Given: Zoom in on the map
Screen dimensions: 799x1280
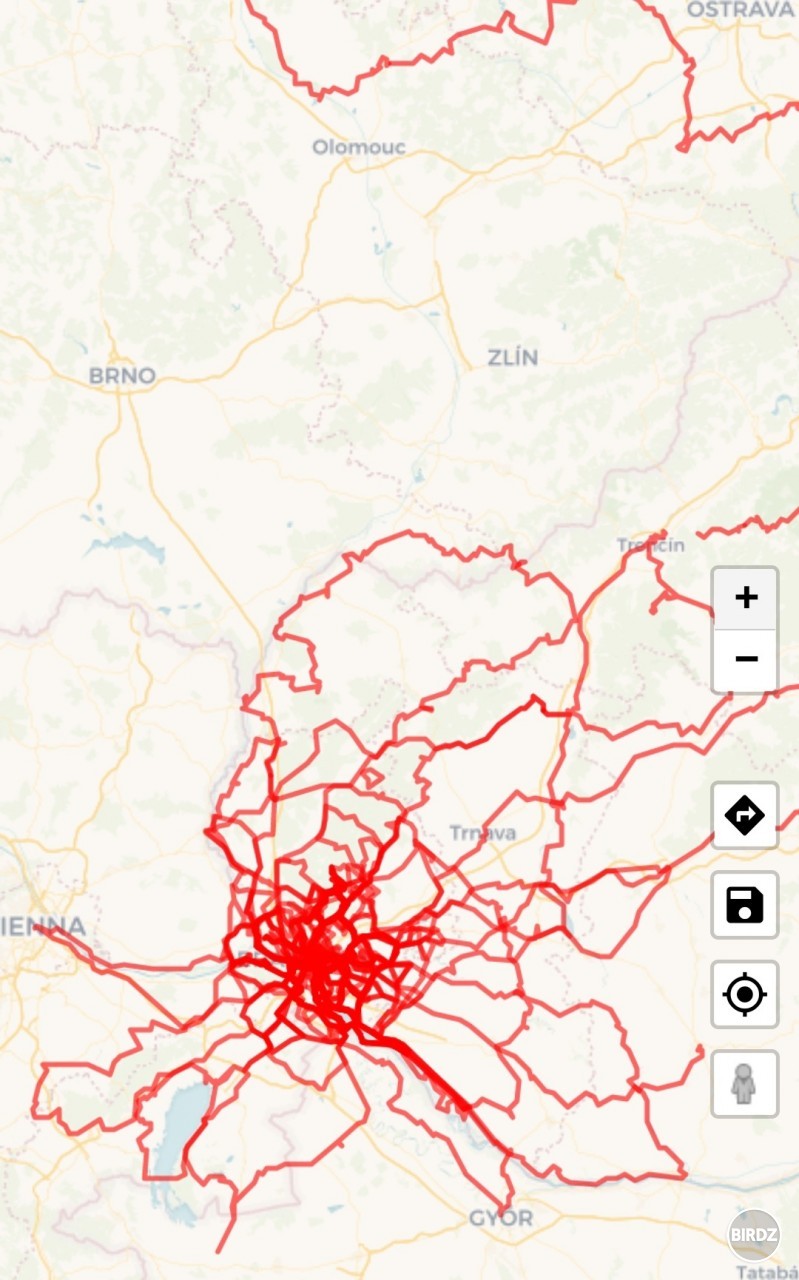Looking at the screenshot, I should click(x=745, y=598).
